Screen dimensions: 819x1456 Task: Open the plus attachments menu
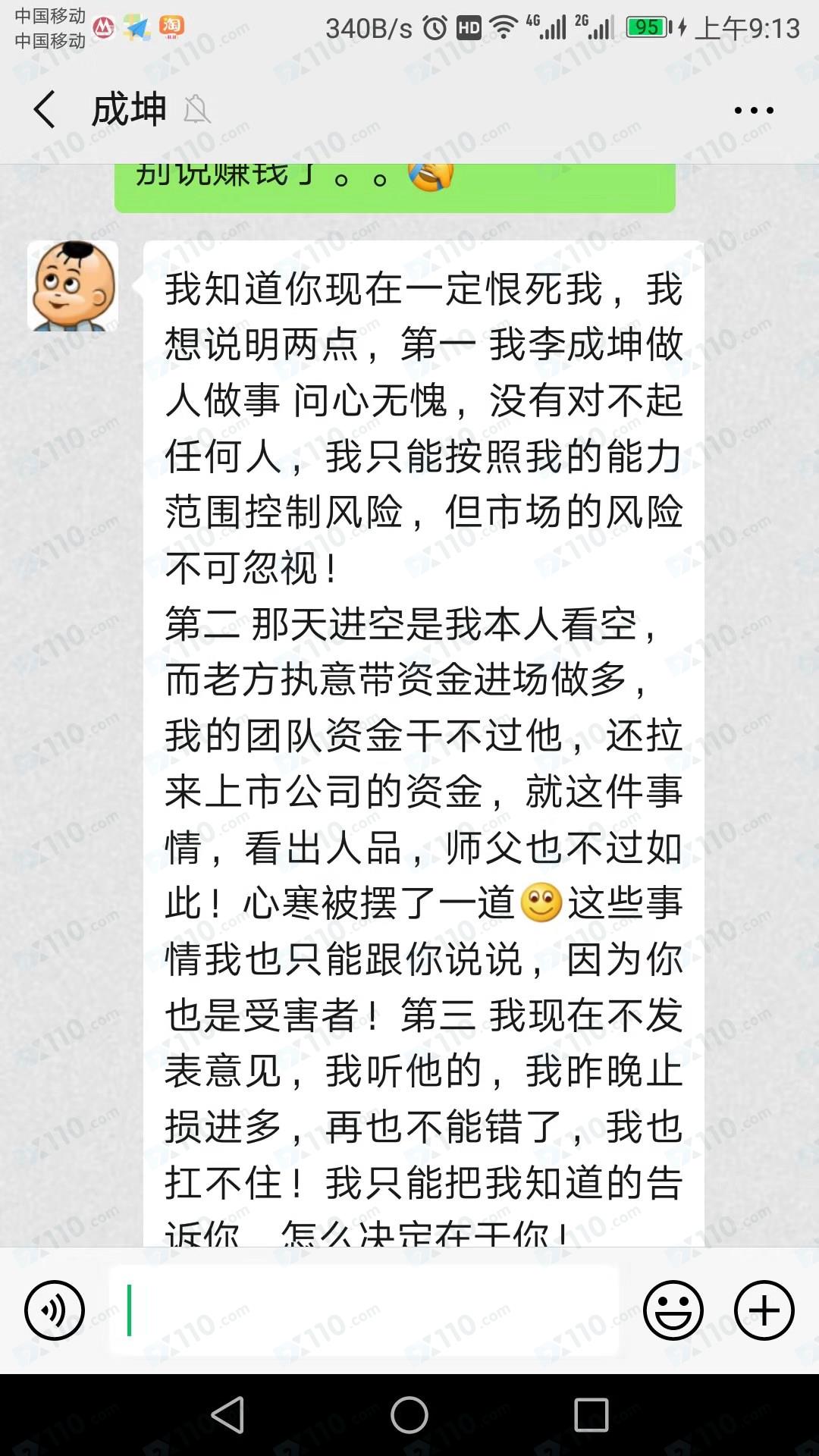click(764, 1310)
